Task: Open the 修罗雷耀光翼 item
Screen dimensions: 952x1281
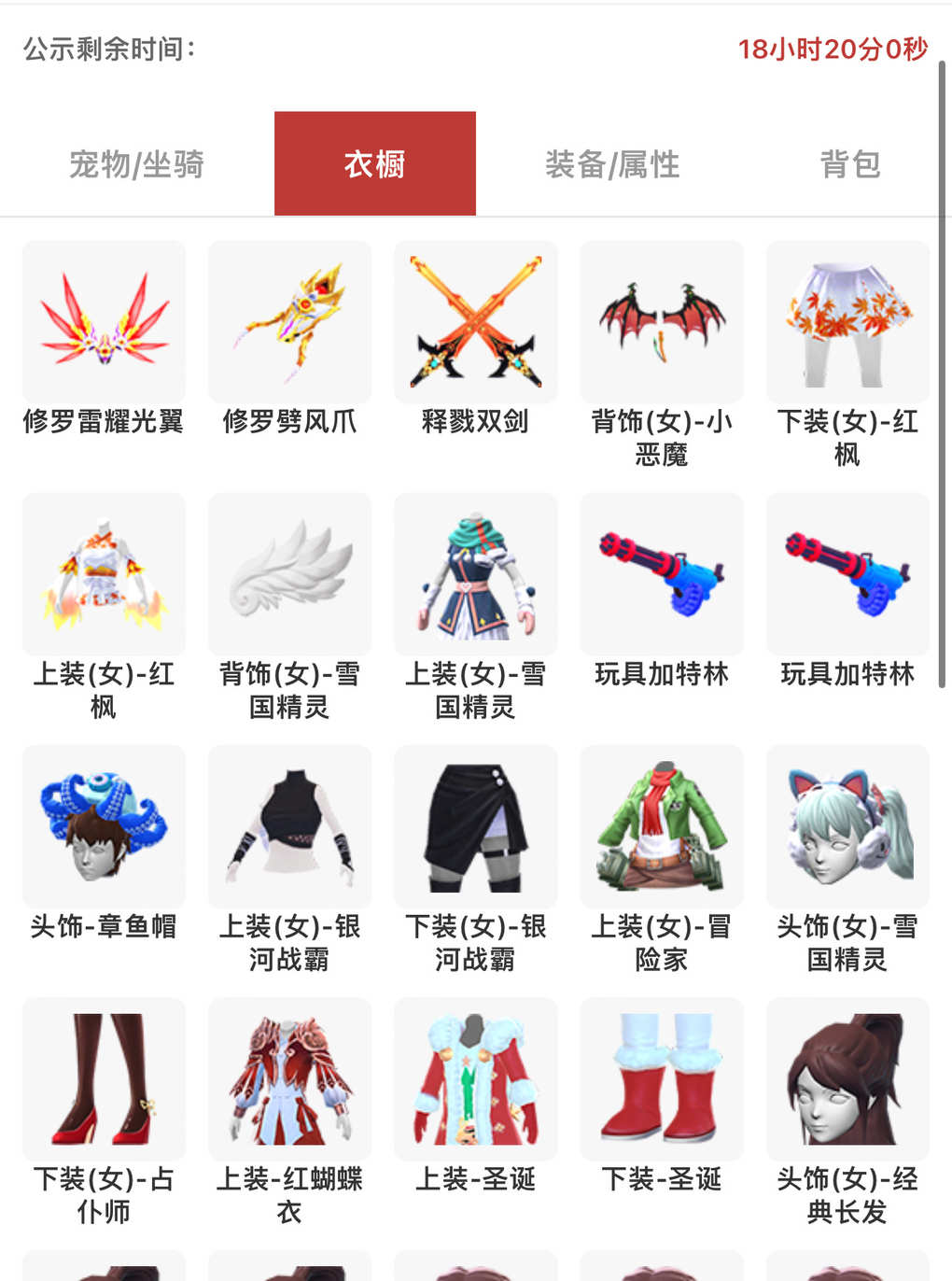Action: pyautogui.click(x=104, y=323)
